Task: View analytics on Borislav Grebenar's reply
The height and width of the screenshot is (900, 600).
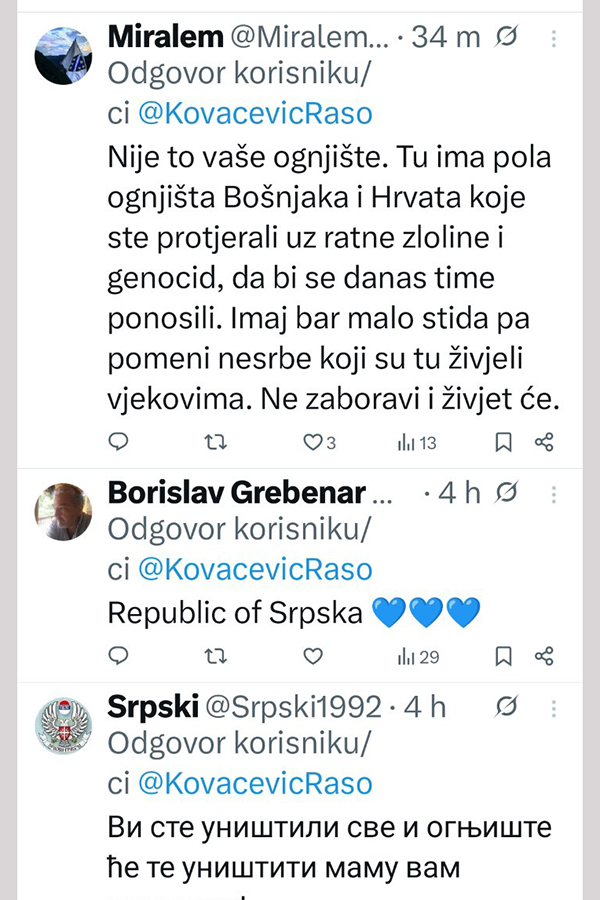Action: pos(418,656)
